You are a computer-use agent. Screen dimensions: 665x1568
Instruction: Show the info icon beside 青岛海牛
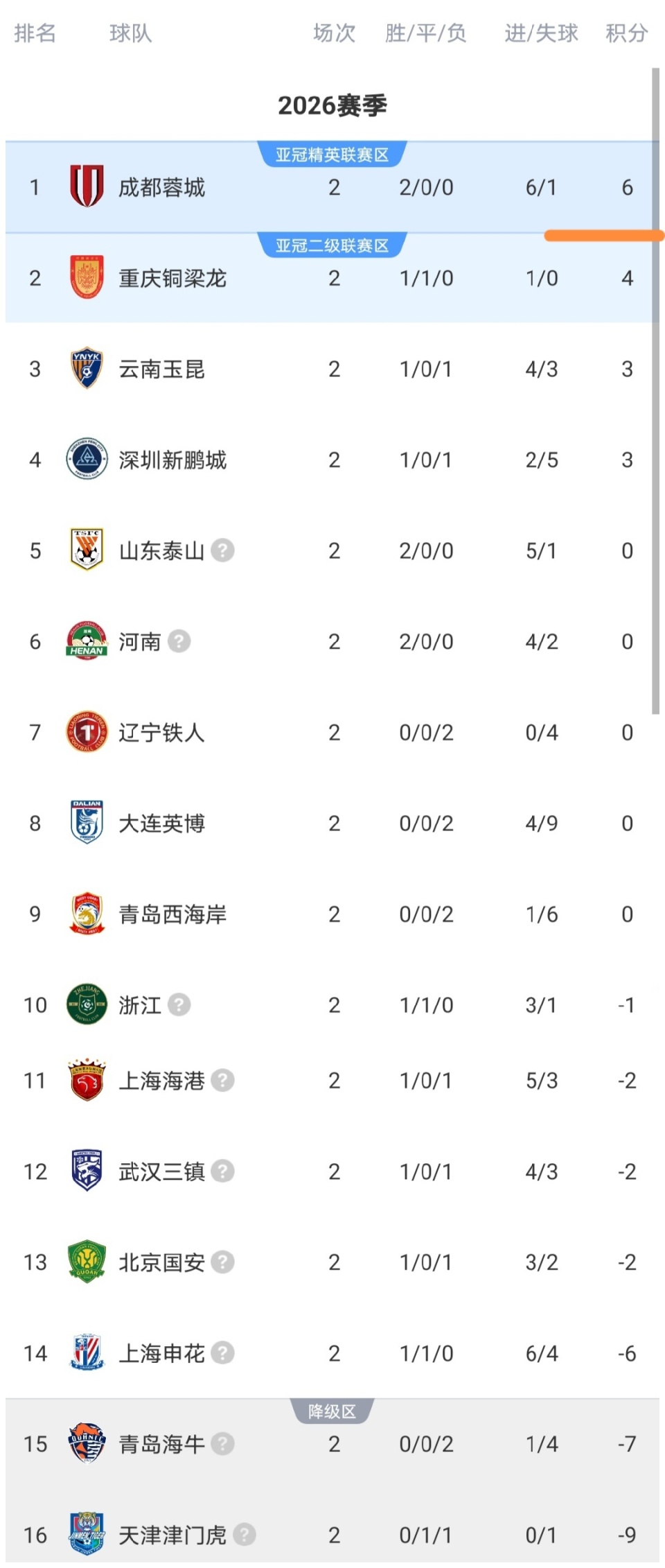[x=222, y=1443]
